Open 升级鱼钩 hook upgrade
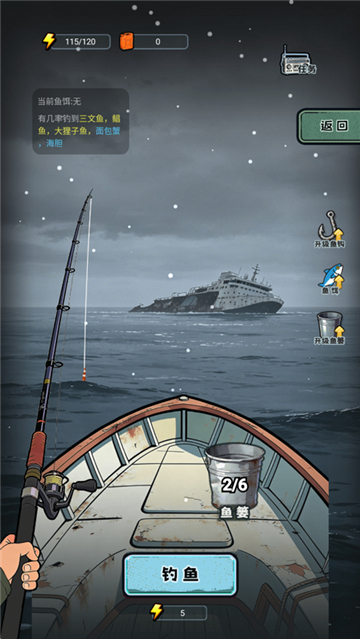Viewport: 360px width, 639px height. click(330, 229)
